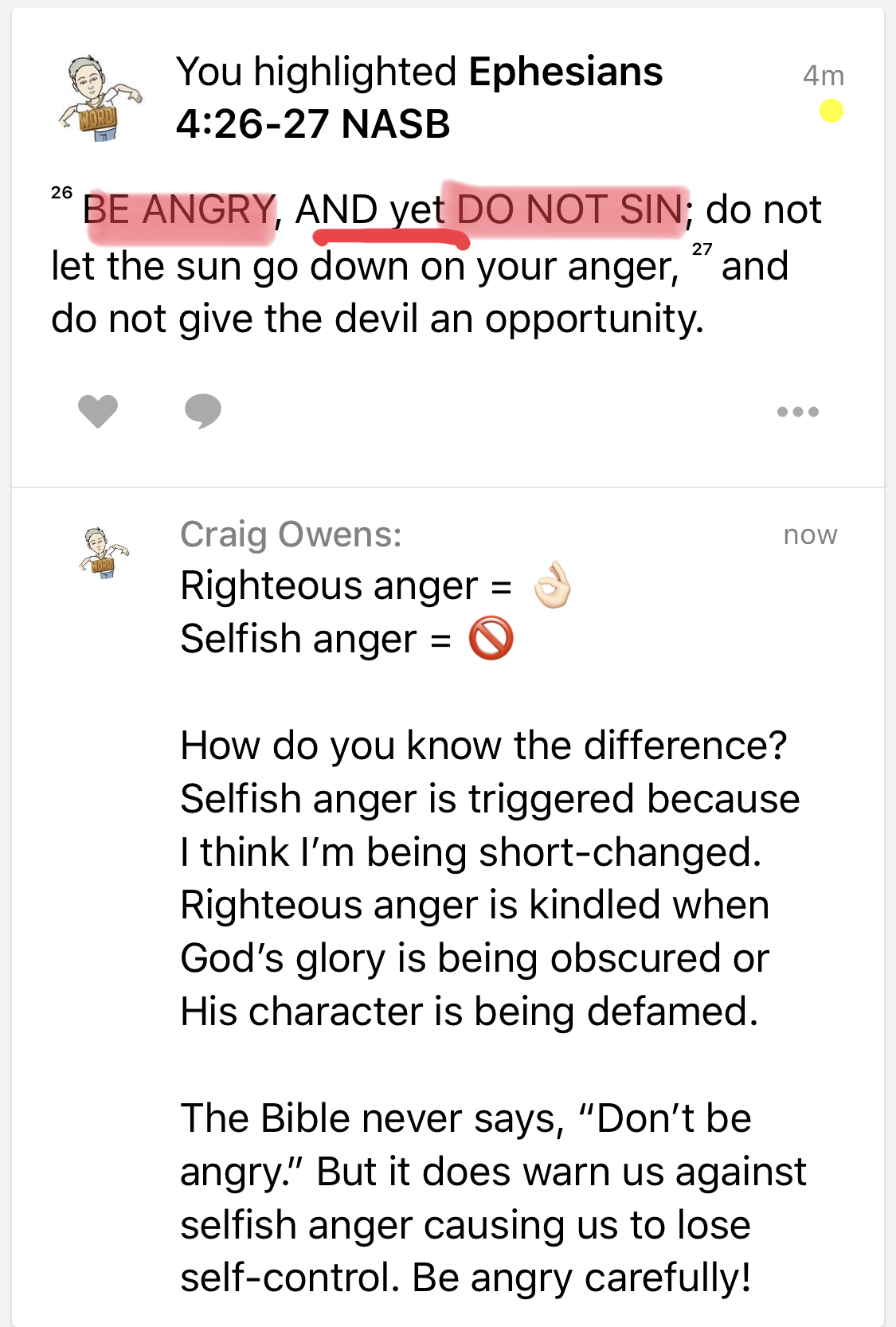The height and width of the screenshot is (1327, 896).
Task: Open the profile avatar beside the highlight
Action: (99, 99)
